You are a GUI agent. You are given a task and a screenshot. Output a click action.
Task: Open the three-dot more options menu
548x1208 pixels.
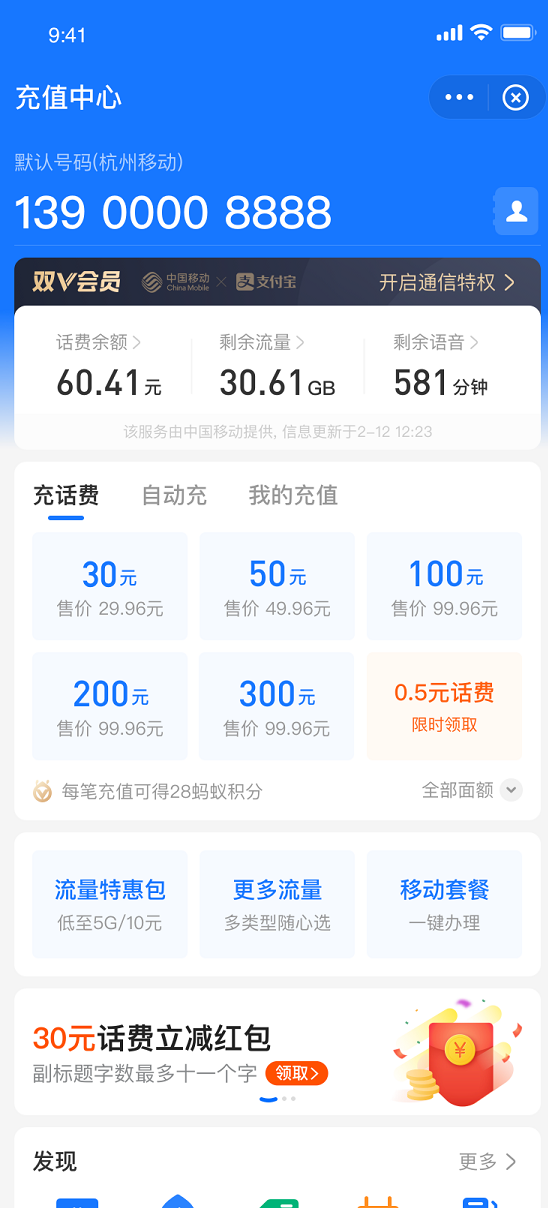(x=459, y=97)
